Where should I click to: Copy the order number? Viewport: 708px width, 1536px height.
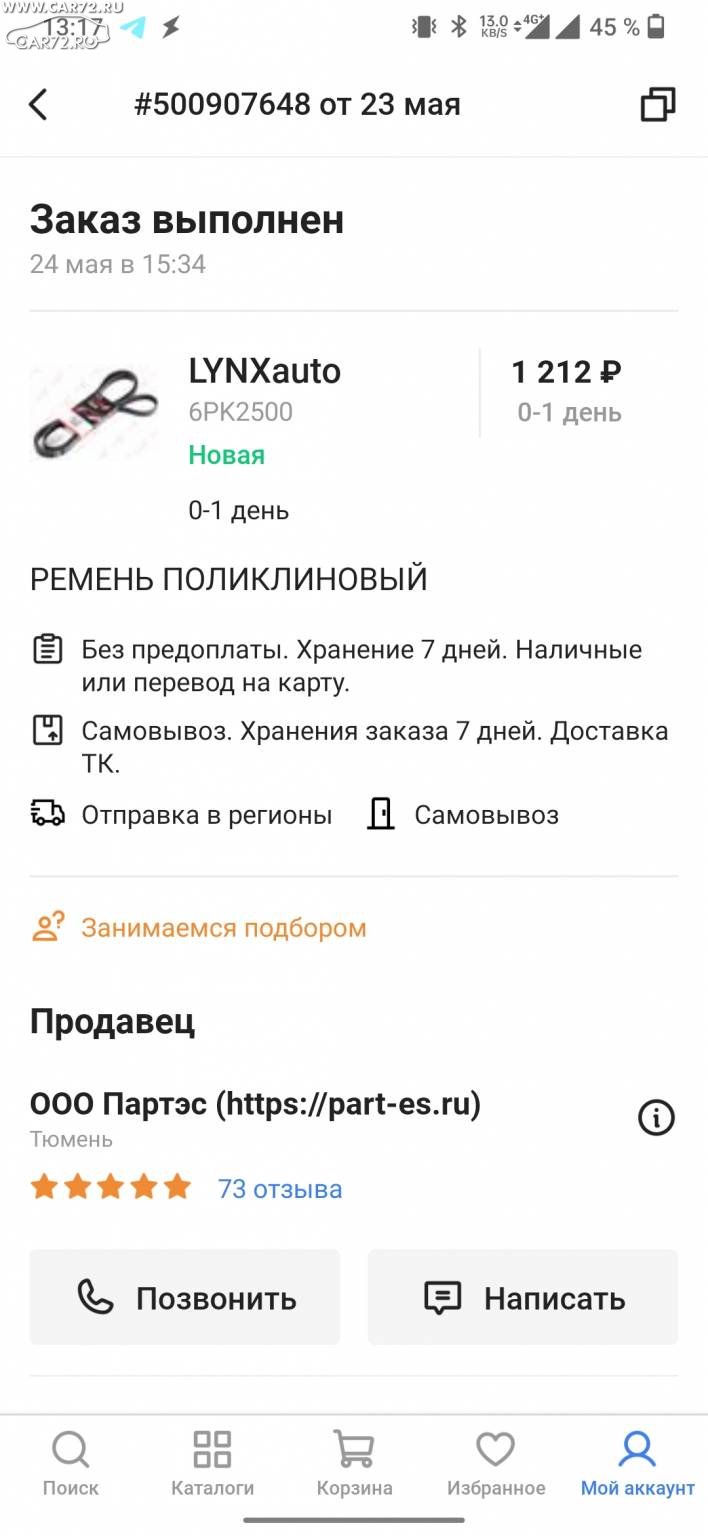coord(657,104)
